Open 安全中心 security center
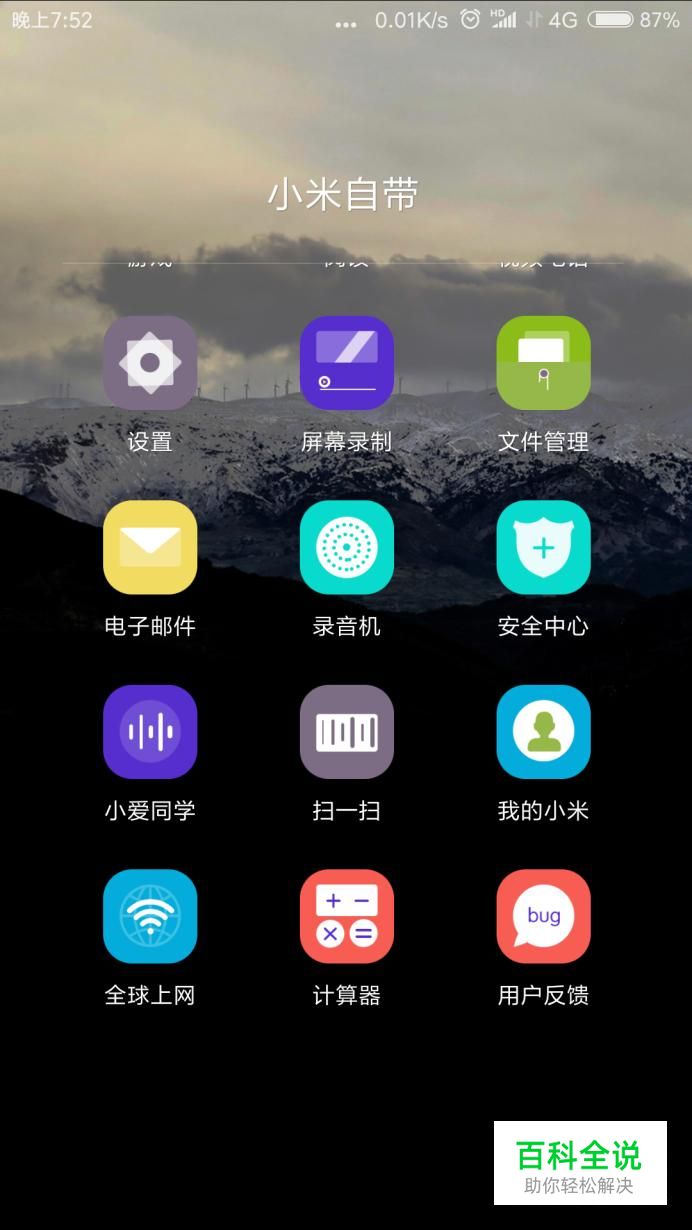Viewport: 692px width, 1230px height. point(543,548)
